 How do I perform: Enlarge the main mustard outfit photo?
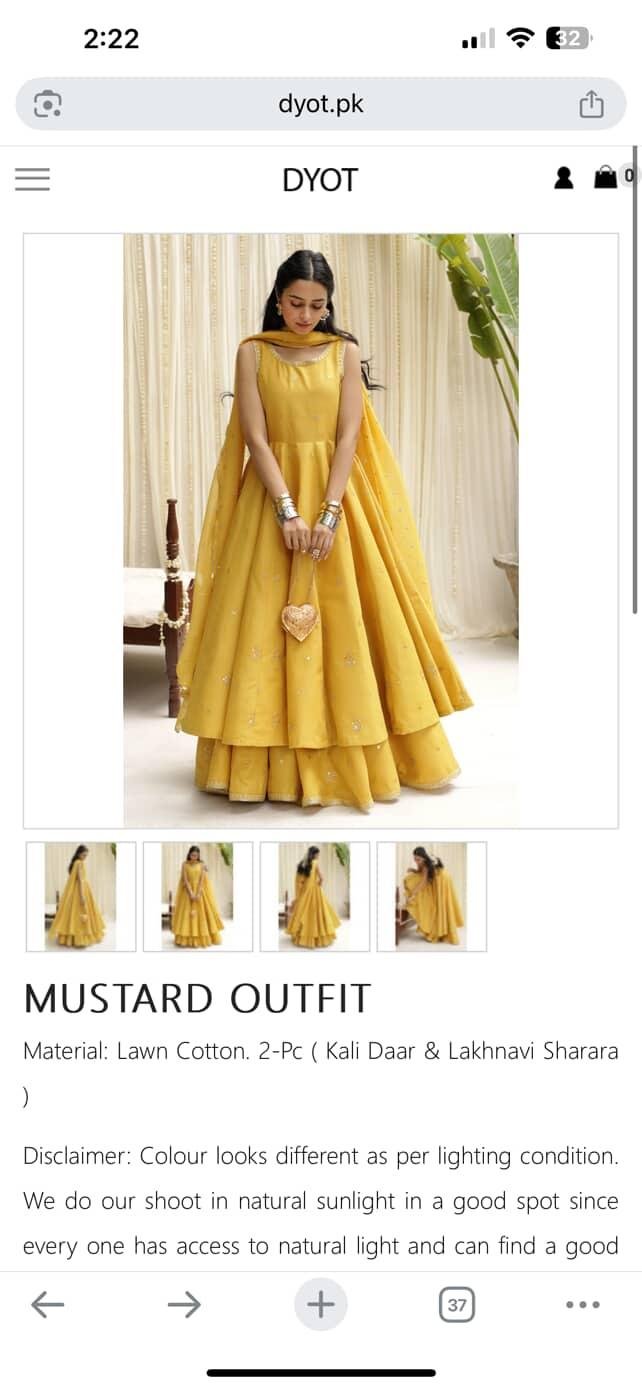coord(320,530)
